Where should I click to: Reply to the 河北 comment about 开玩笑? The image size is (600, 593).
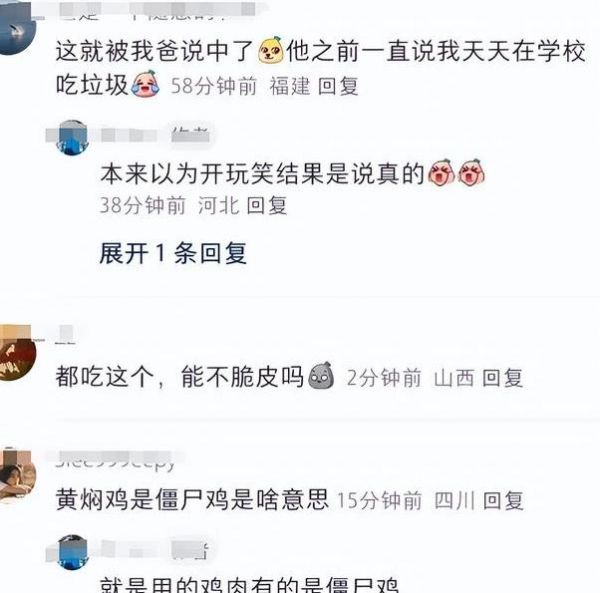[x=267, y=206]
